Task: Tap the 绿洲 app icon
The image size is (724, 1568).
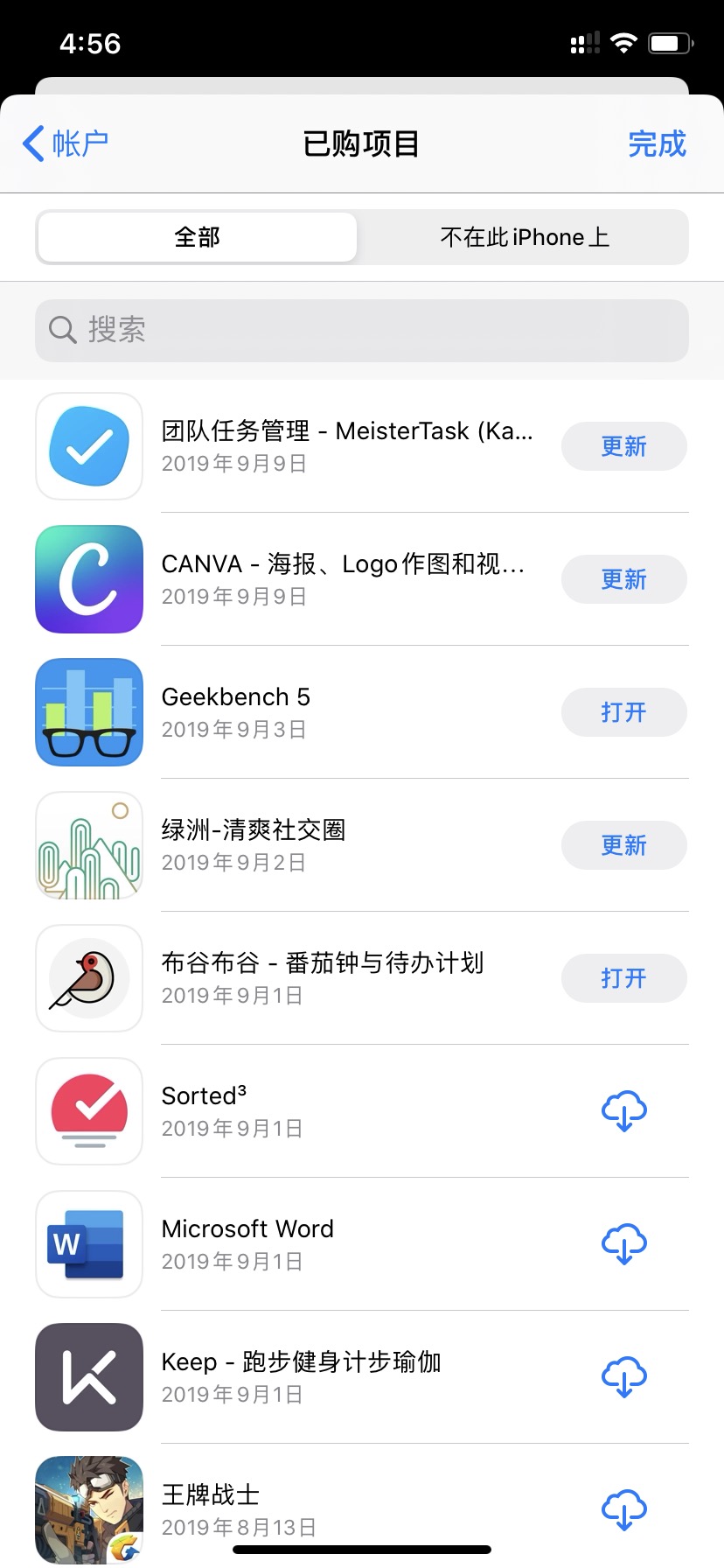Action: [88, 845]
